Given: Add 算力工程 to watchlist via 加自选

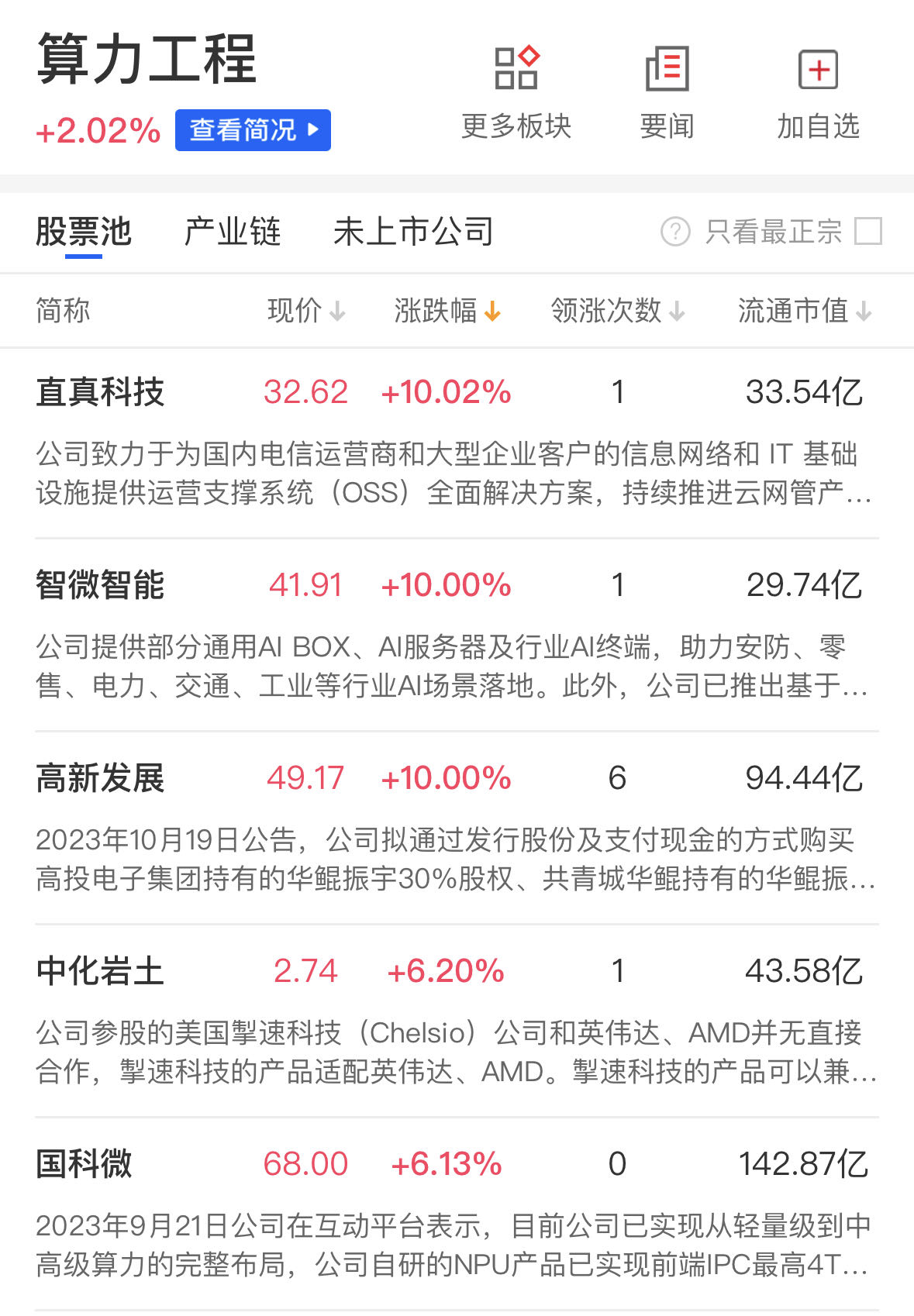Looking at the screenshot, I should point(818,92).
